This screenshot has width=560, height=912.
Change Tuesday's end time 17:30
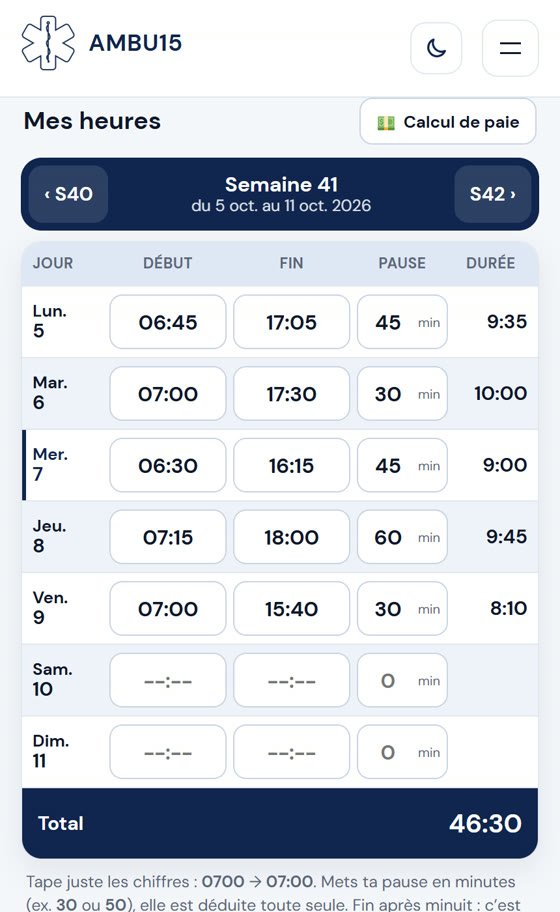point(291,394)
